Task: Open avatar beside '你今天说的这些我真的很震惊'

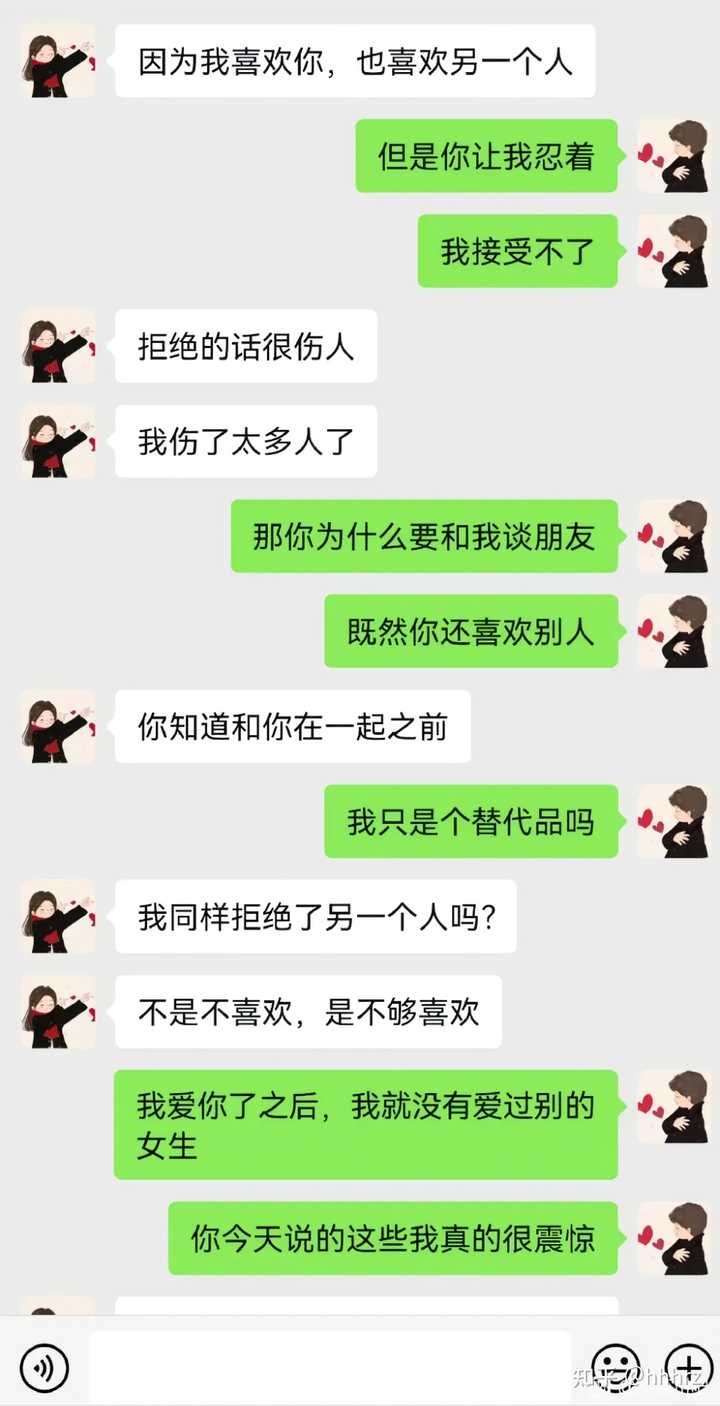Action: (672, 1239)
